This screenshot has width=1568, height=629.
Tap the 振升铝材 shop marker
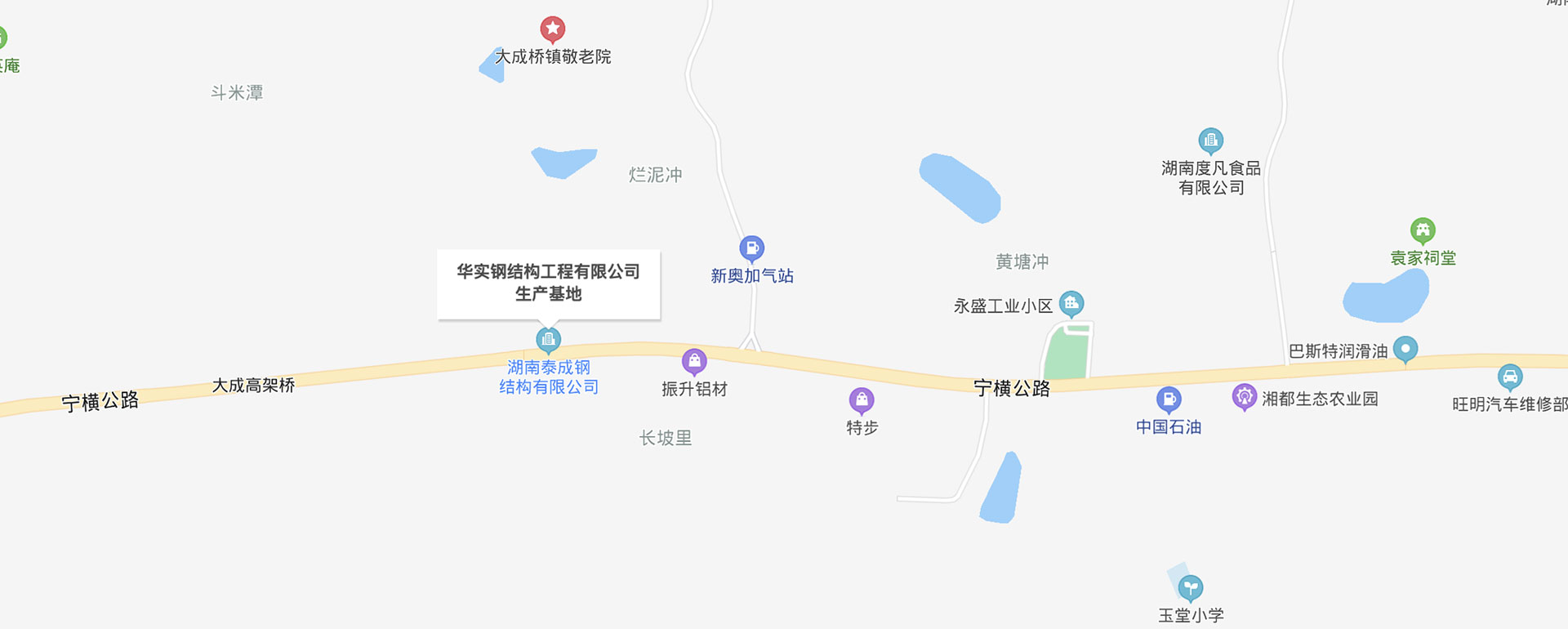[x=694, y=361]
